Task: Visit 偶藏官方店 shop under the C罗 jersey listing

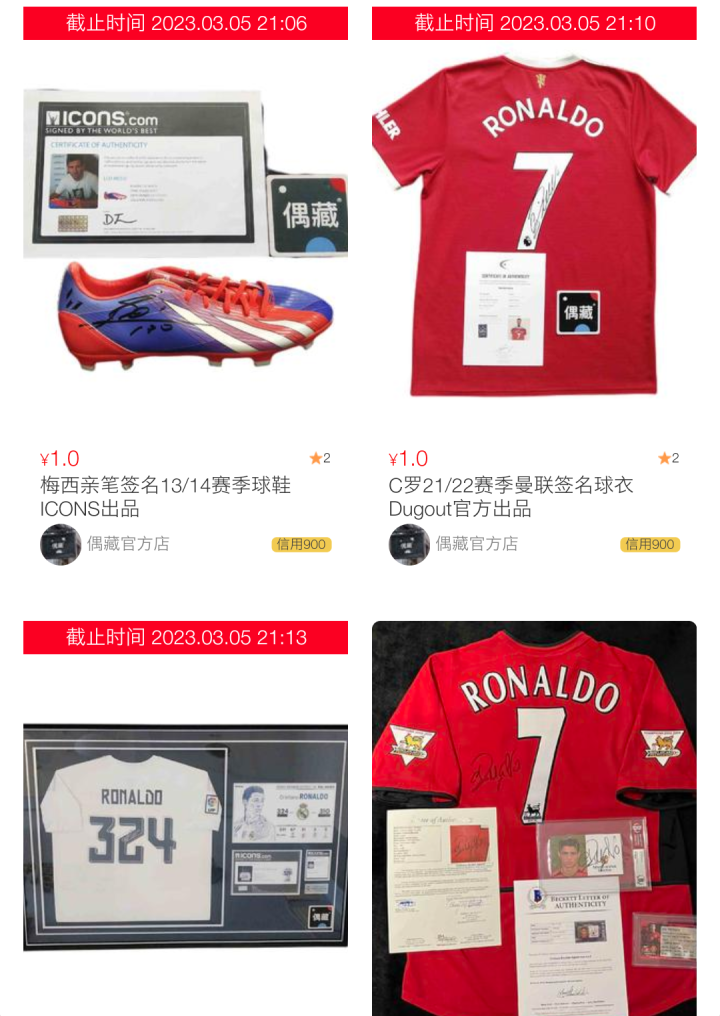Action: [476, 544]
